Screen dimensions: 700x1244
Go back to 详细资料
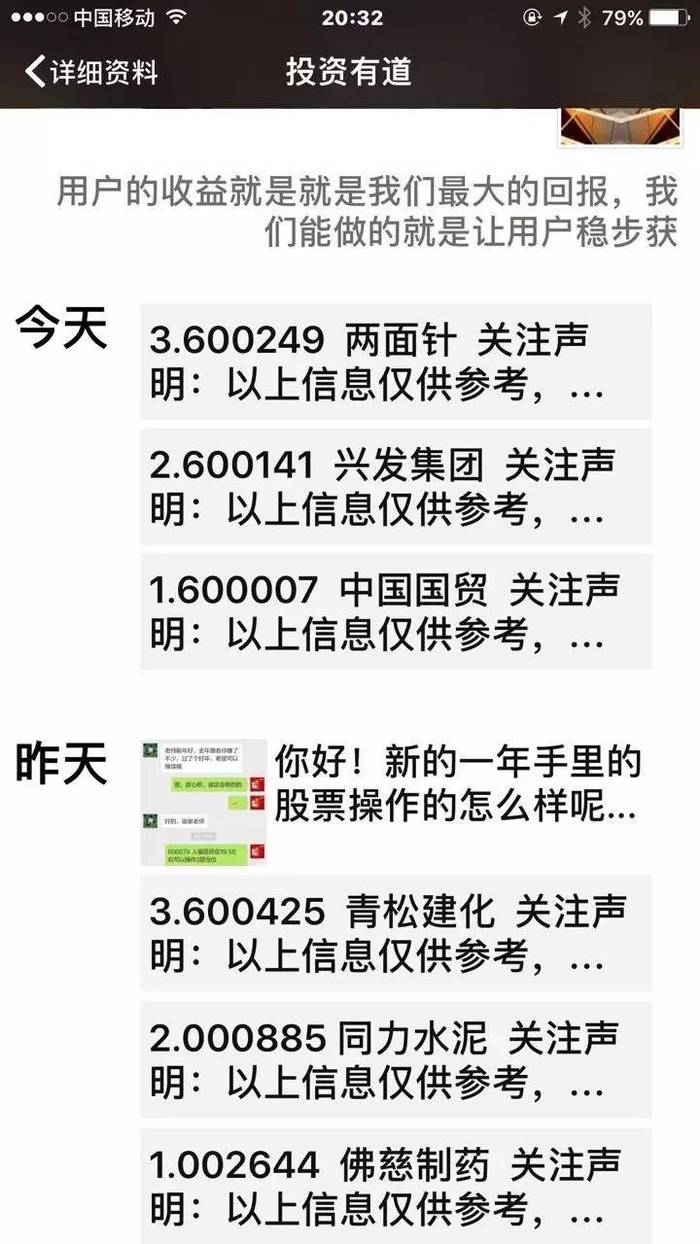91,71
